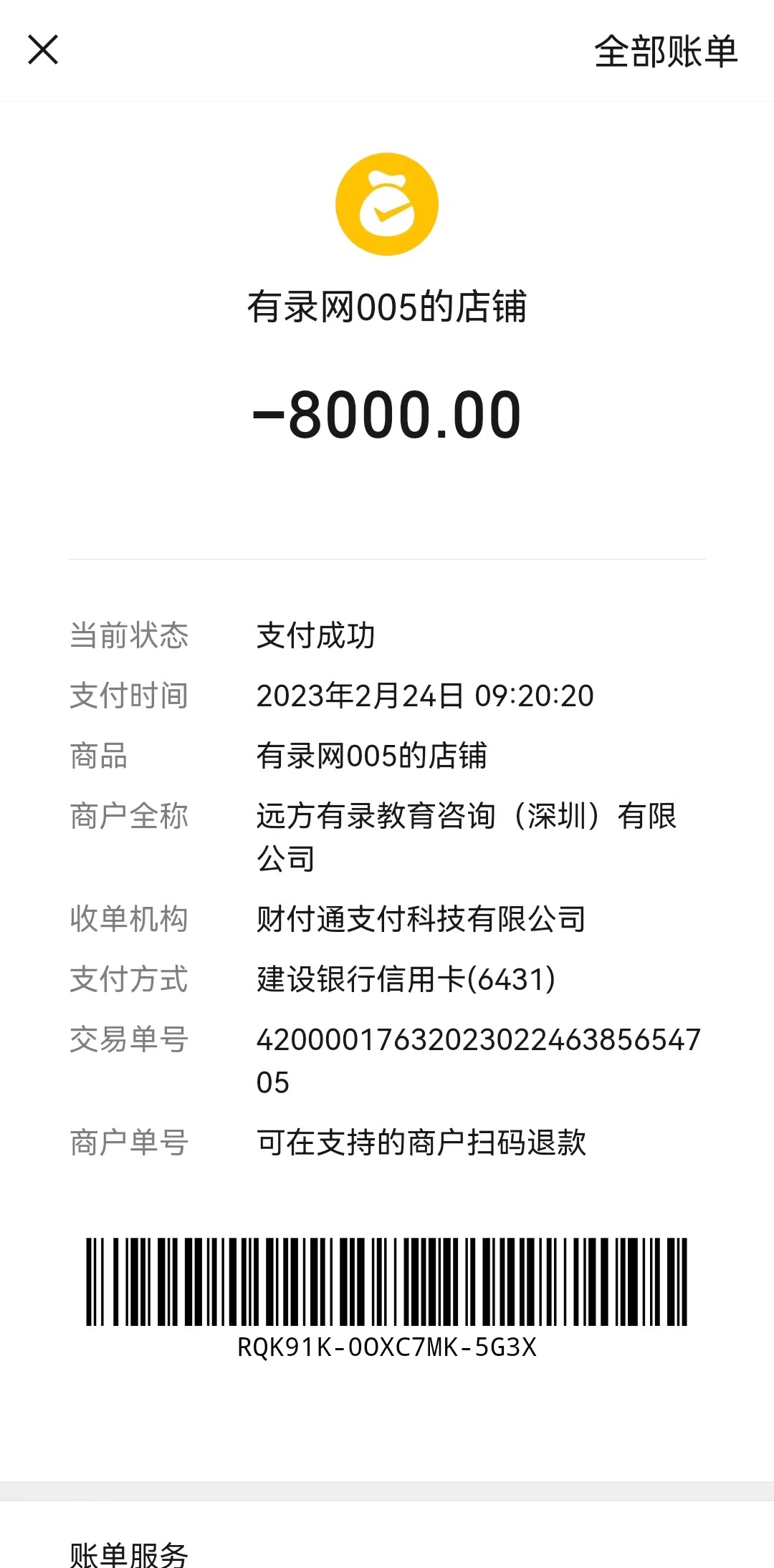Close the payment detail page
774x1568 pixels.
click(x=43, y=50)
